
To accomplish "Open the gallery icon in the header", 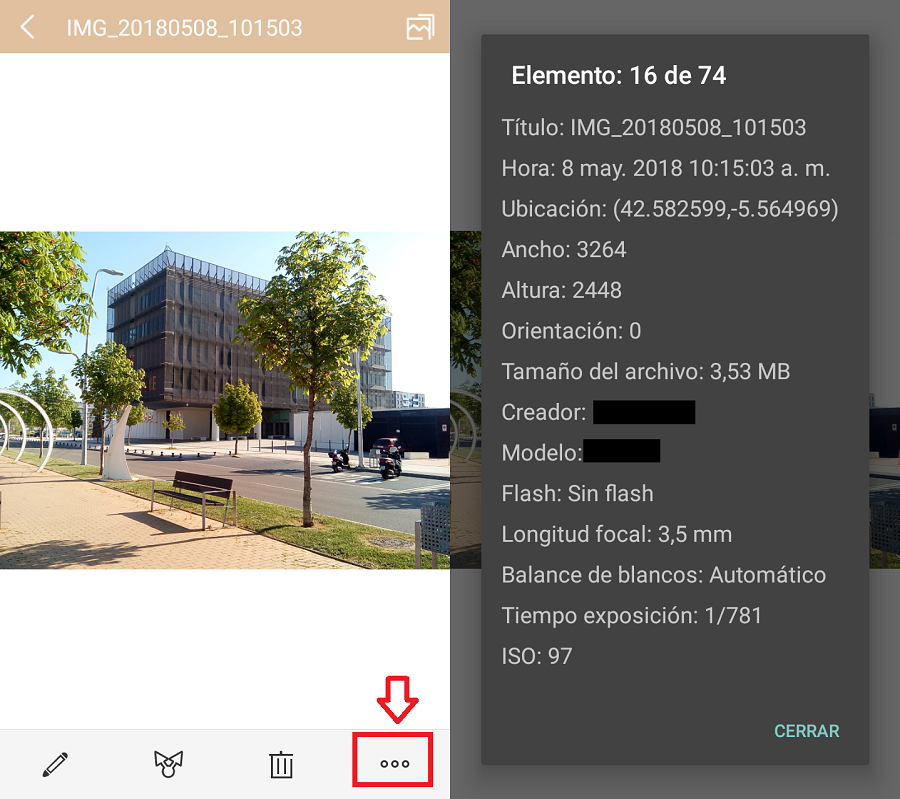I will pyautogui.click(x=420, y=28).
